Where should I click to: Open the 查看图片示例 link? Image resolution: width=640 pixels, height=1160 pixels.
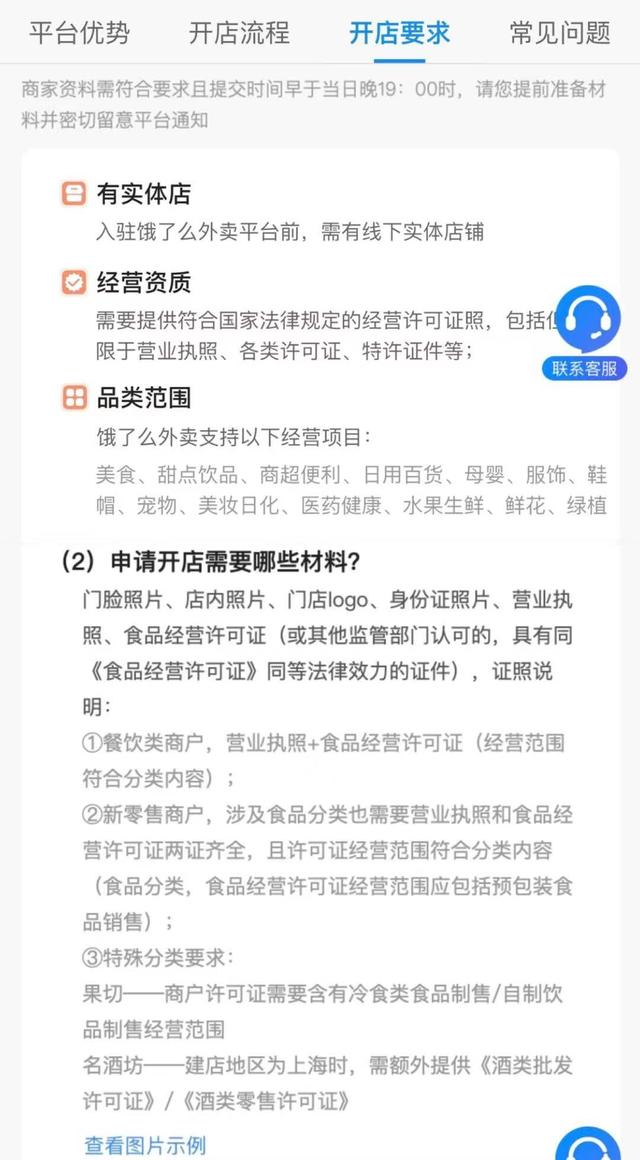(x=145, y=1144)
